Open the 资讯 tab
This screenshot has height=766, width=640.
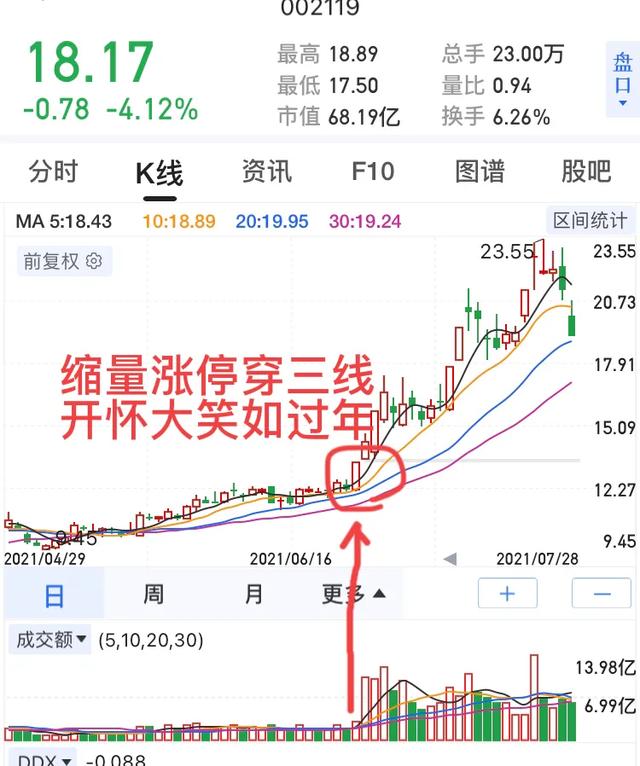click(x=267, y=172)
